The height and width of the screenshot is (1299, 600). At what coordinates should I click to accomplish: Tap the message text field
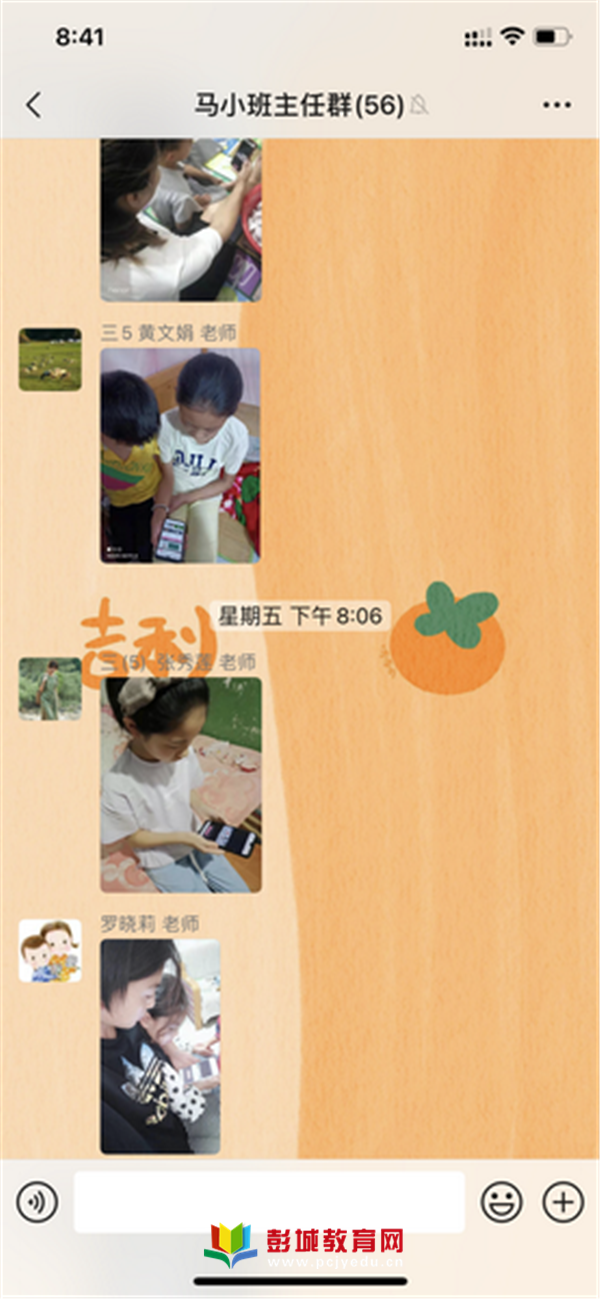click(269, 1201)
